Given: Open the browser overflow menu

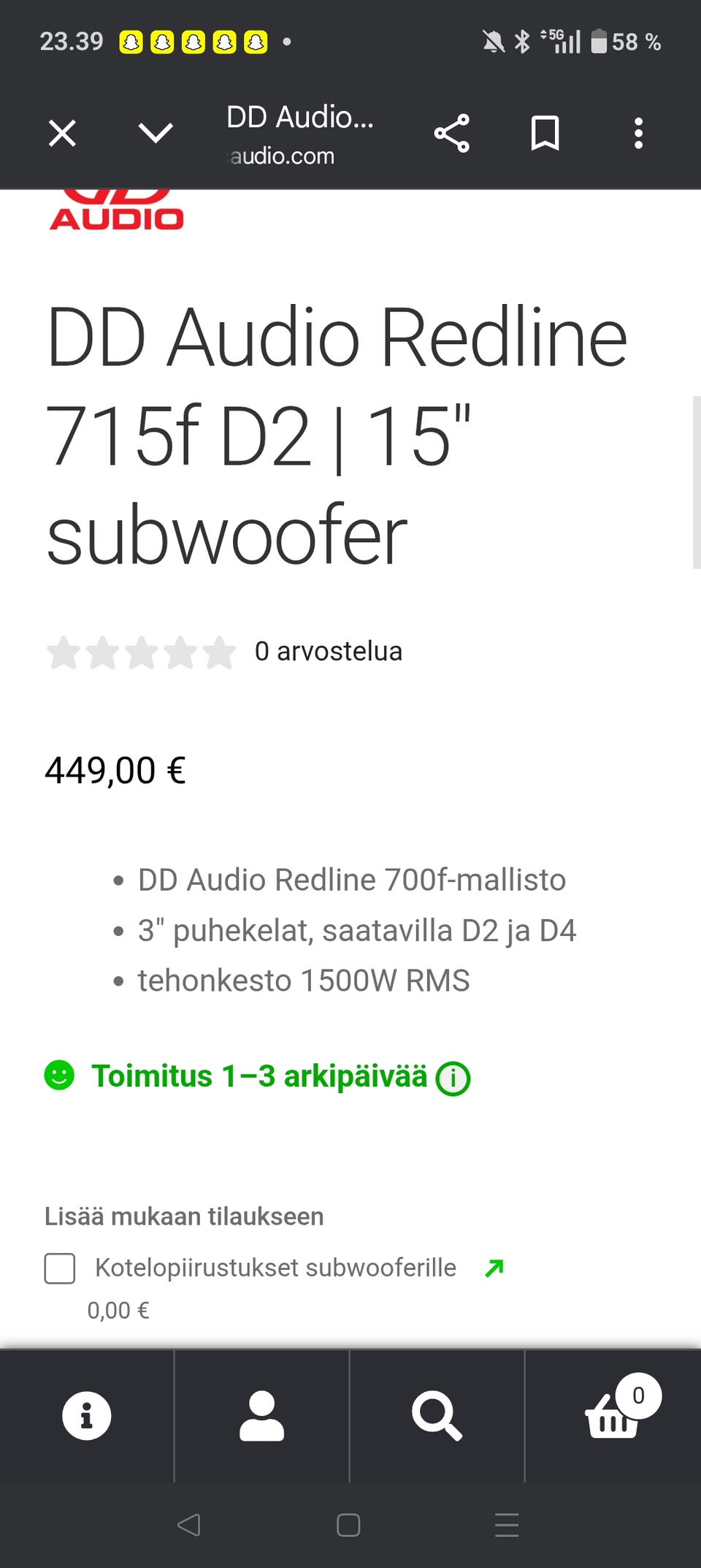Looking at the screenshot, I should coord(638,132).
